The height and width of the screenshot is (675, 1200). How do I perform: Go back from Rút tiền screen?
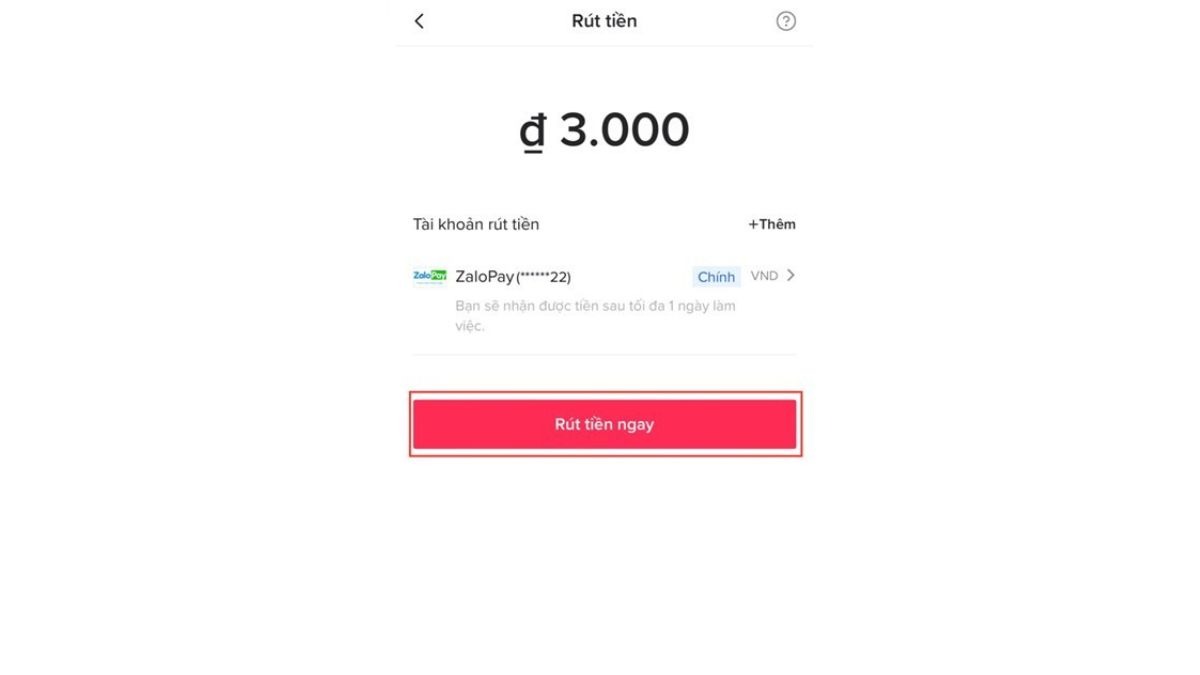pos(419,21)
